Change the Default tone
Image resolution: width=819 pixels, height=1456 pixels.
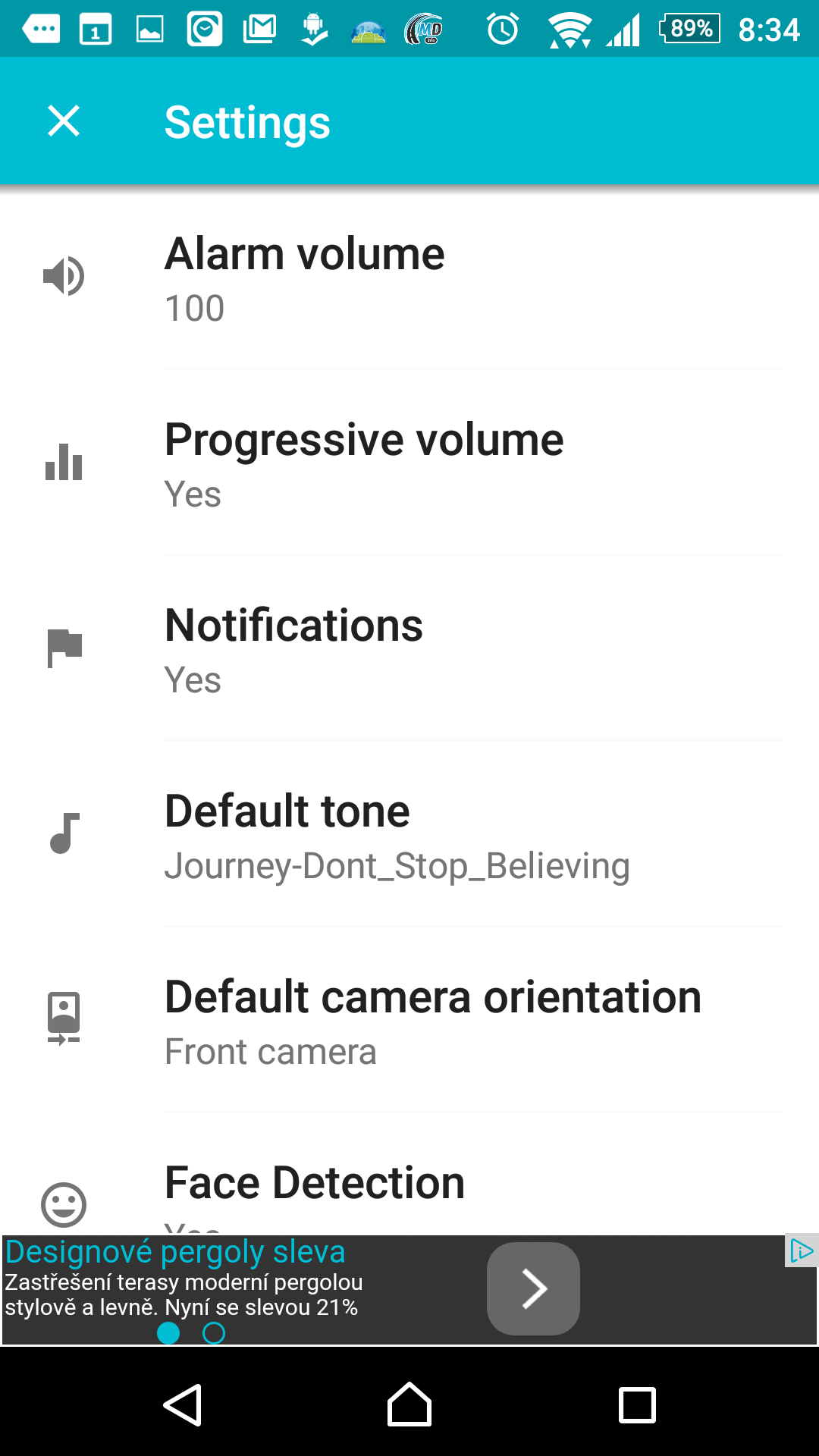pyautogui.click(x=409, y=834)
